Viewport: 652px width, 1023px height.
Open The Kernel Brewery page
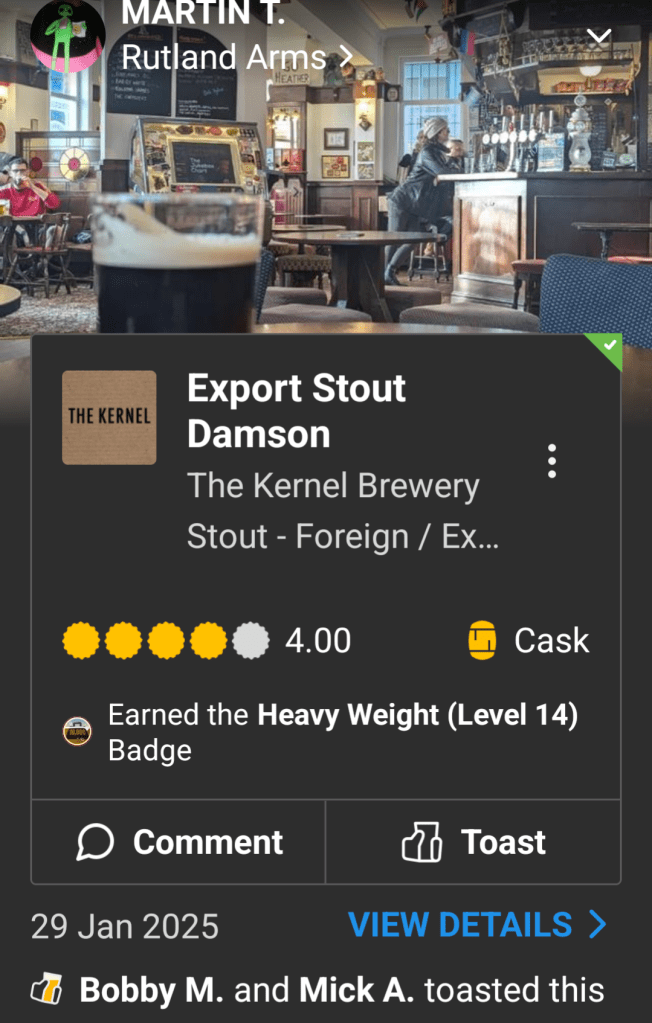[333, 486]
